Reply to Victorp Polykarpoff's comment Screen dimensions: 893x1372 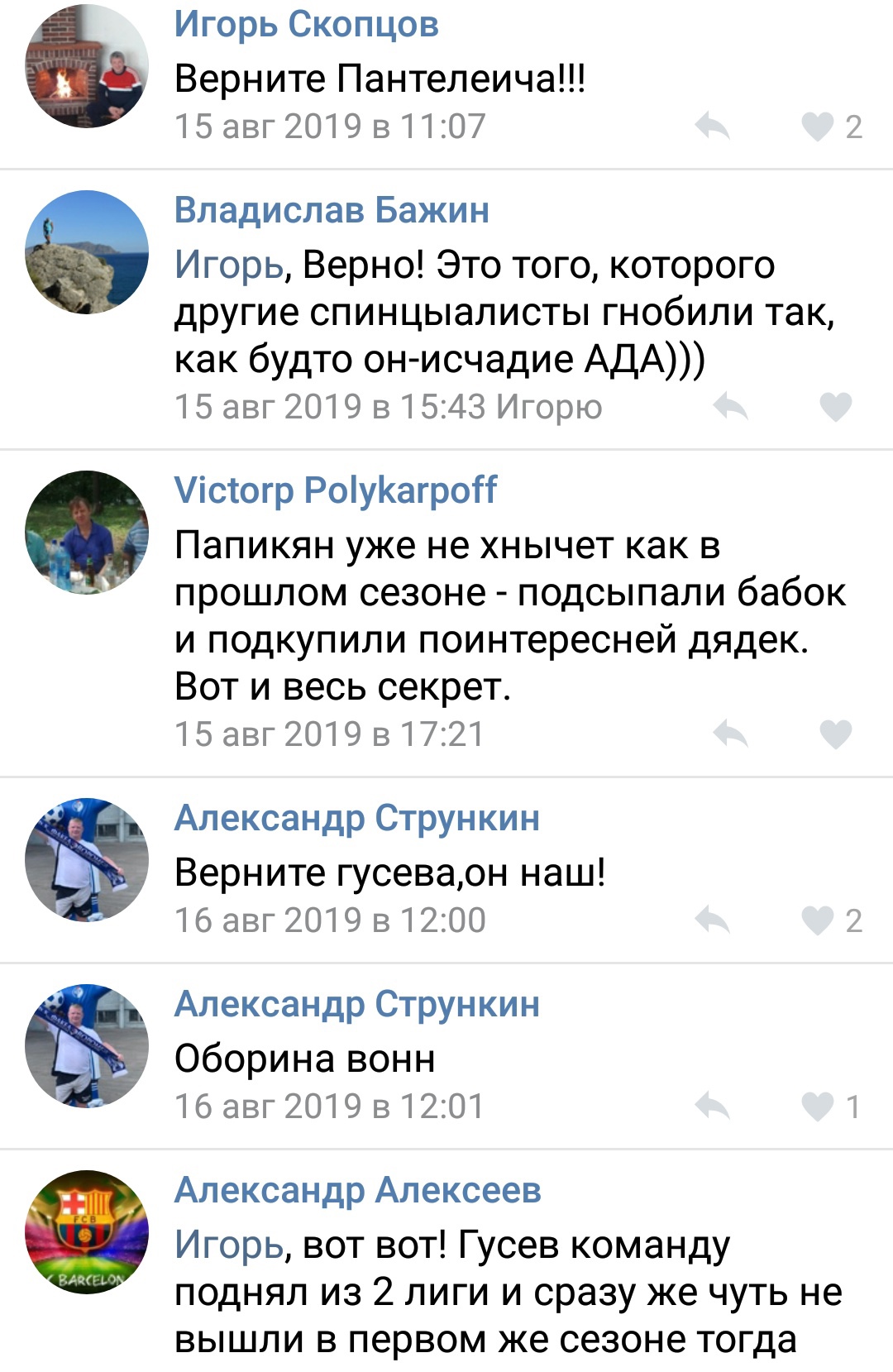click(x=730, y=734)
